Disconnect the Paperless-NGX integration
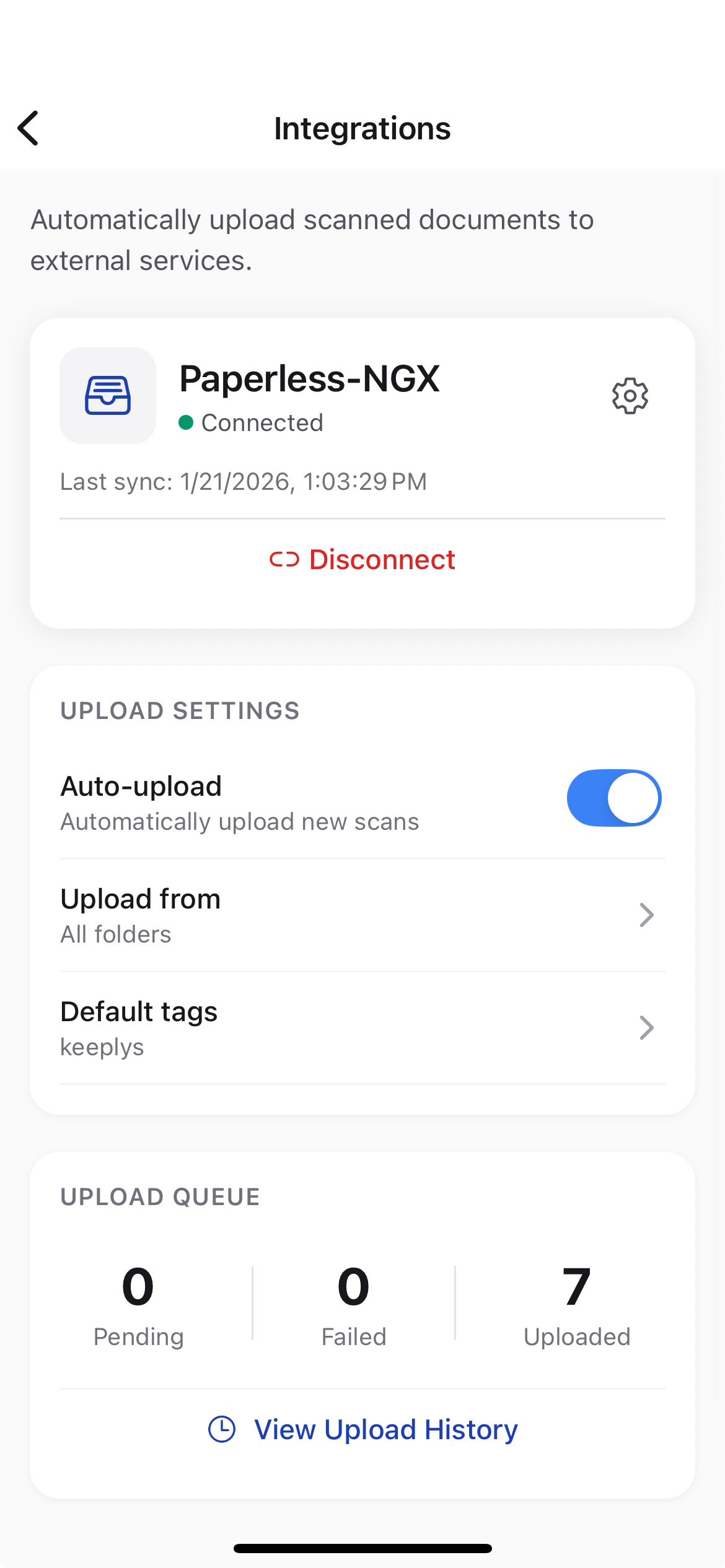The image size is (725, 1568). coord(362,560)
